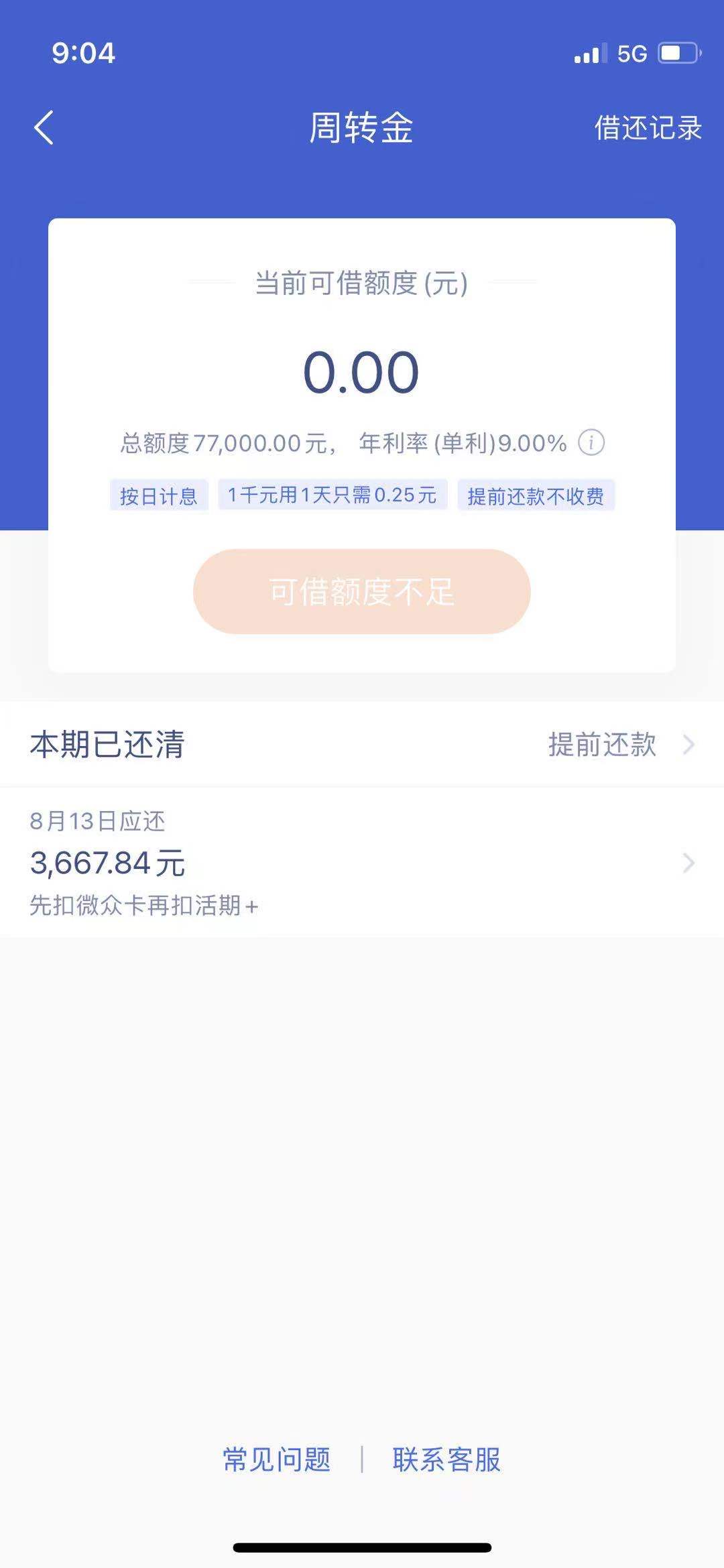
Task: Contact support via 联系客服
Action: point(446,1459)
